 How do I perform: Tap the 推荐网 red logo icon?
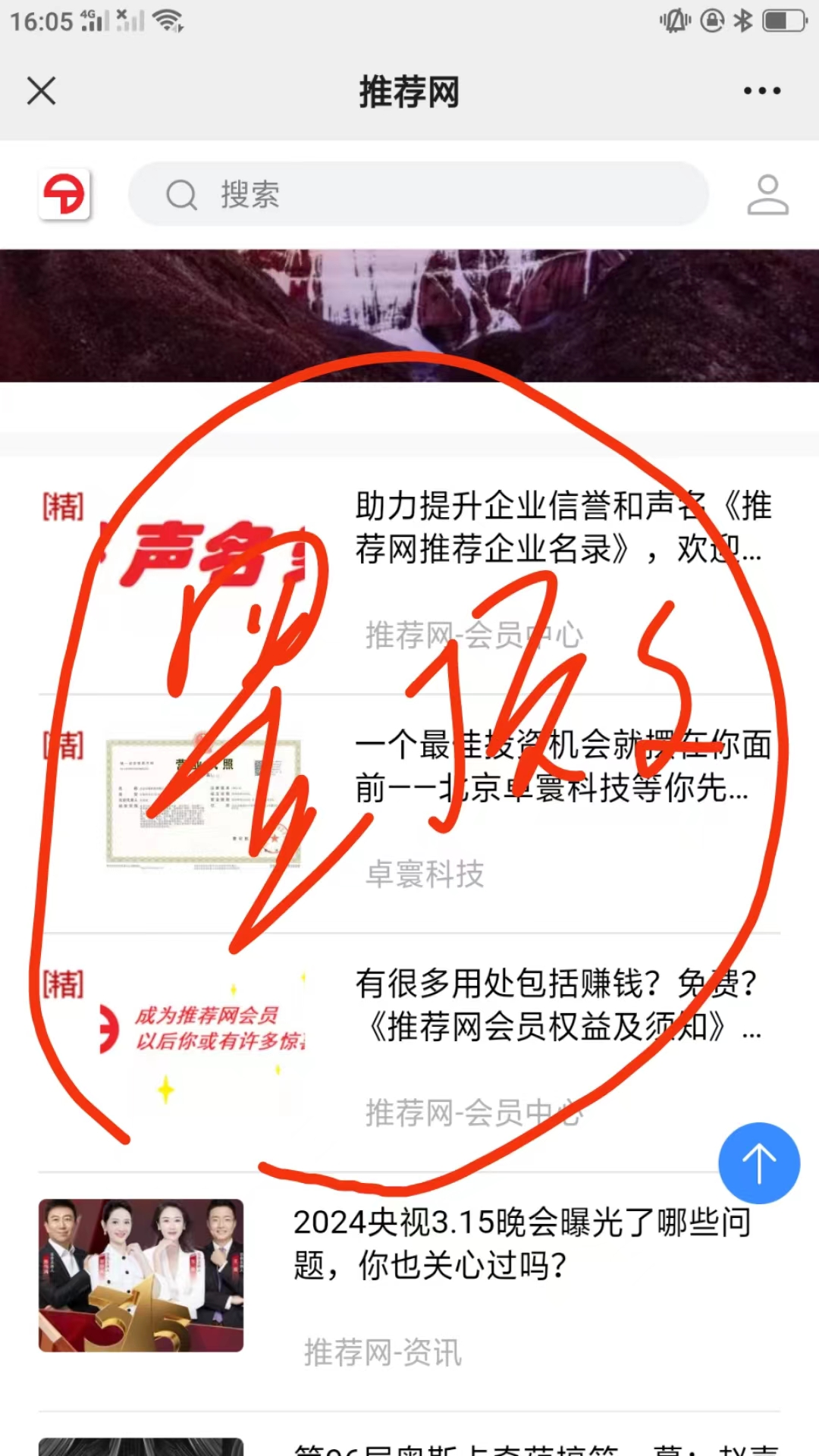click(64, 195)
